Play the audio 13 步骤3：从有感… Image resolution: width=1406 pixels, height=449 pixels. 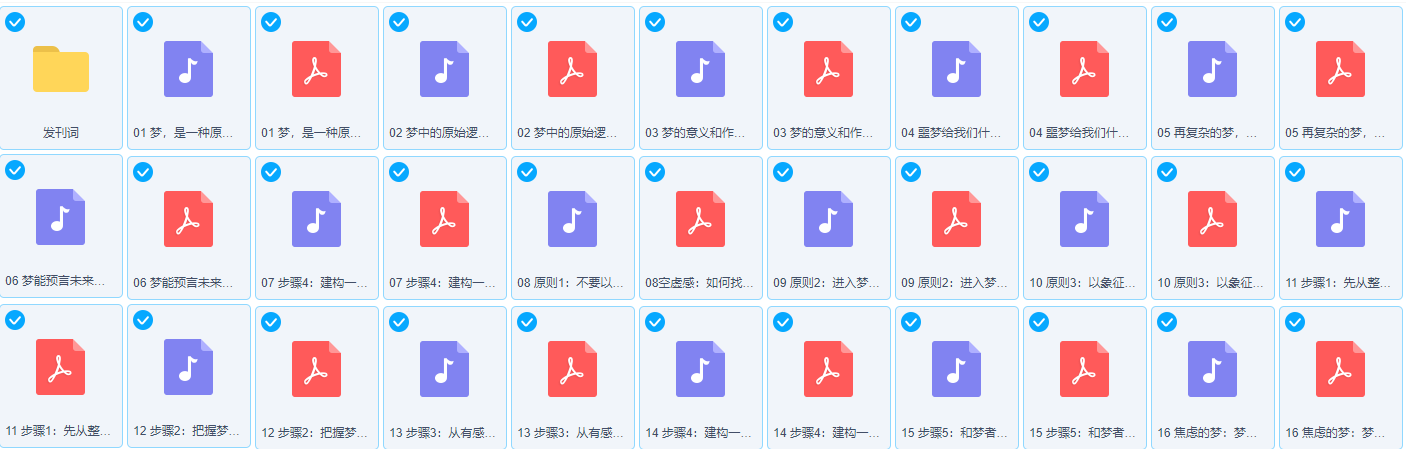(445, 370)
